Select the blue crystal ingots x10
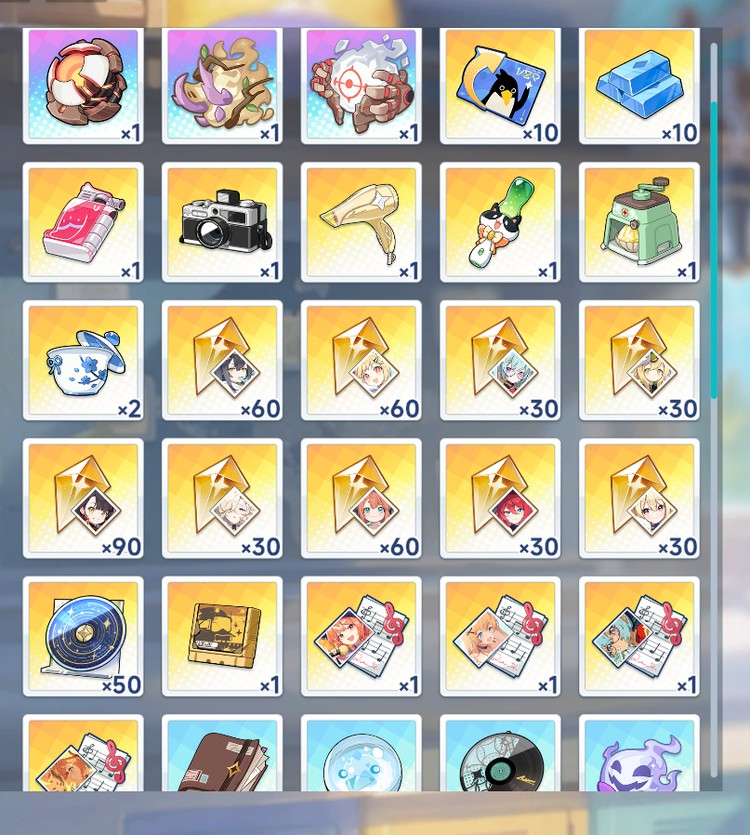This screenshot has height=835, width=750. pyautogui.click(x=639, y=86)
